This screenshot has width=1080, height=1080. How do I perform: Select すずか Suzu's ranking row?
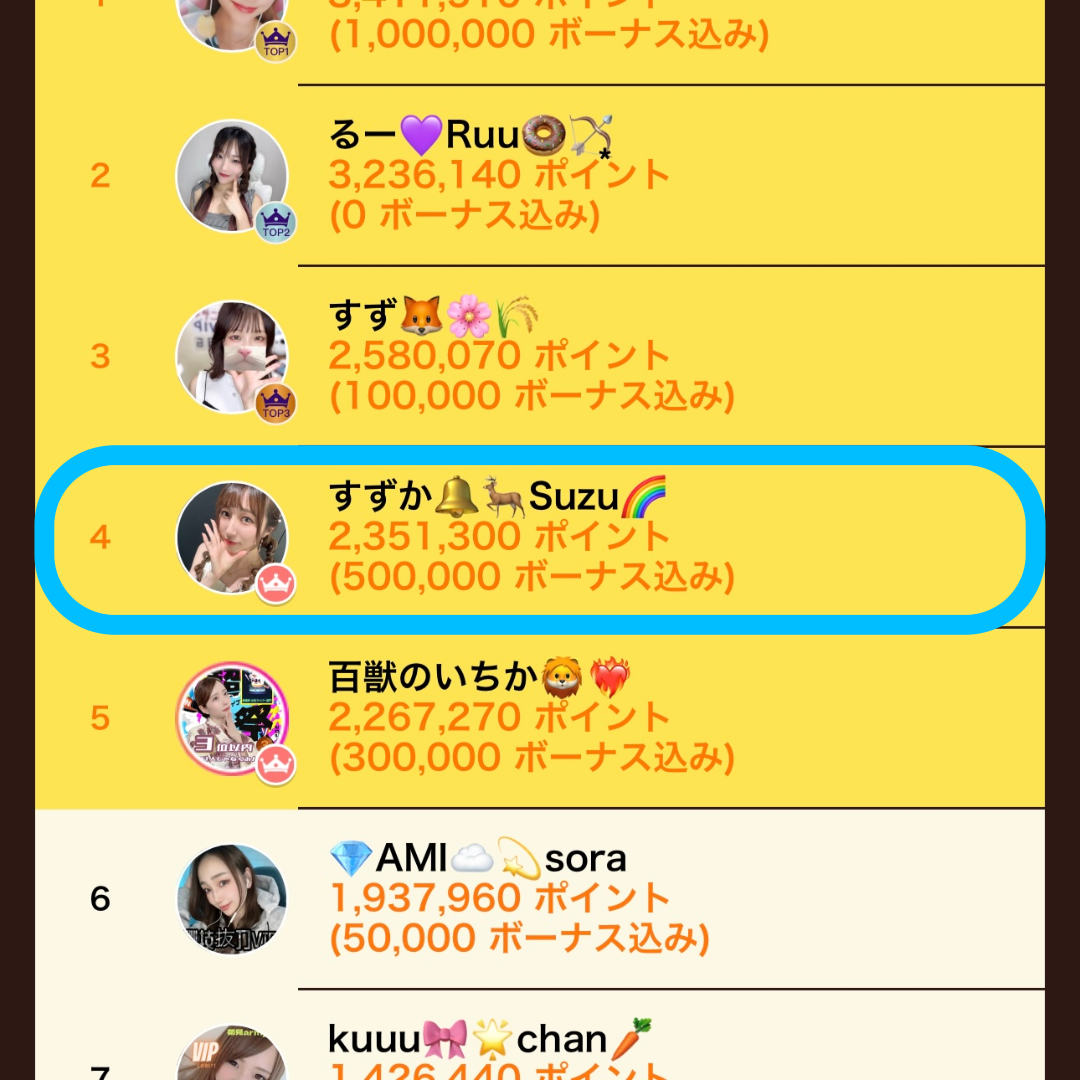(540, 538)
